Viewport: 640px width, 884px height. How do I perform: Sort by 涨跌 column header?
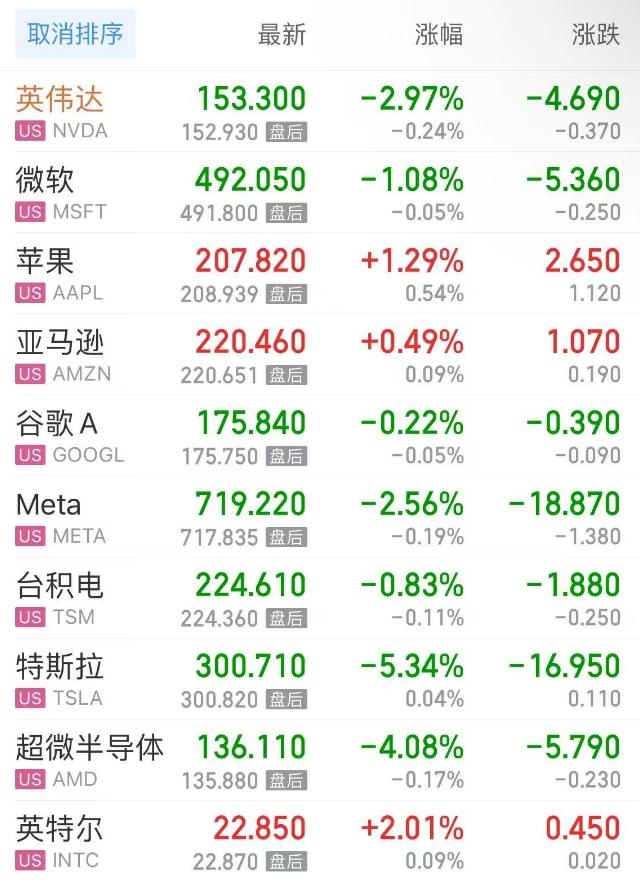[x=595, y=34]
